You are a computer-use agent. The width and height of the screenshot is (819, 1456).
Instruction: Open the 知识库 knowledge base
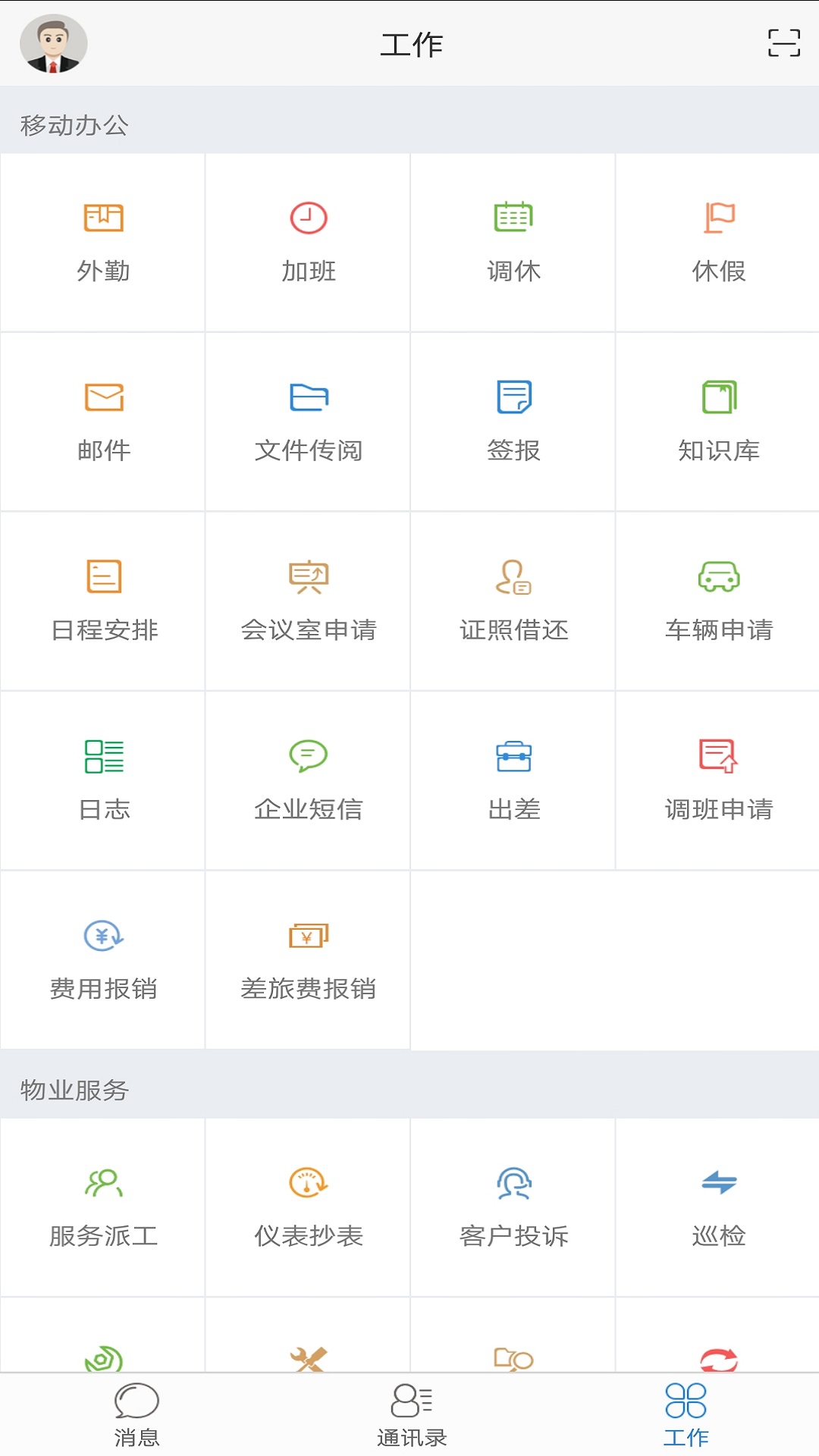[x=717, y=421]
